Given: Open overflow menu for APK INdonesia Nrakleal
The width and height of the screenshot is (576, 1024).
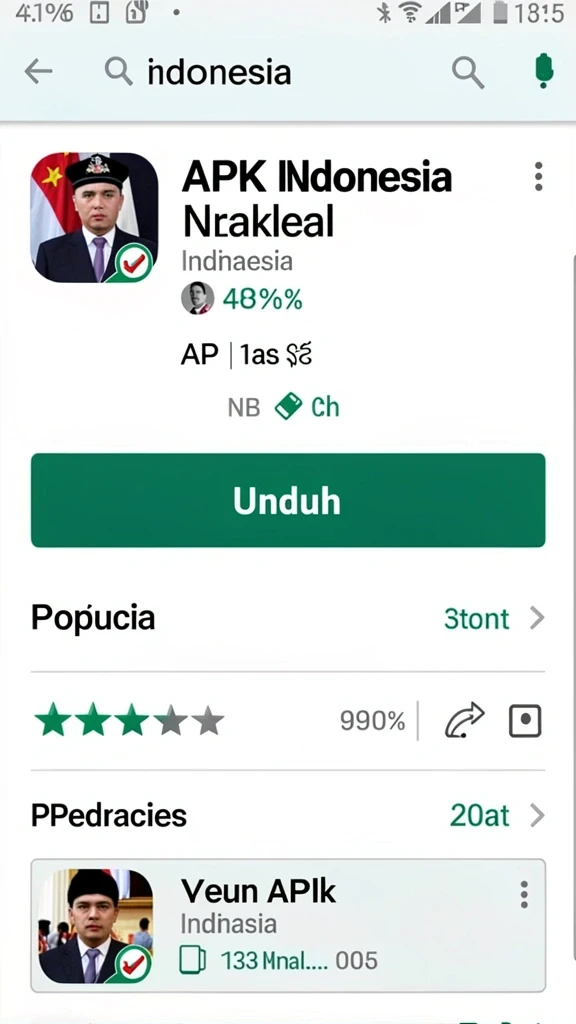Looking at the screenshot, I should [538, 177].
